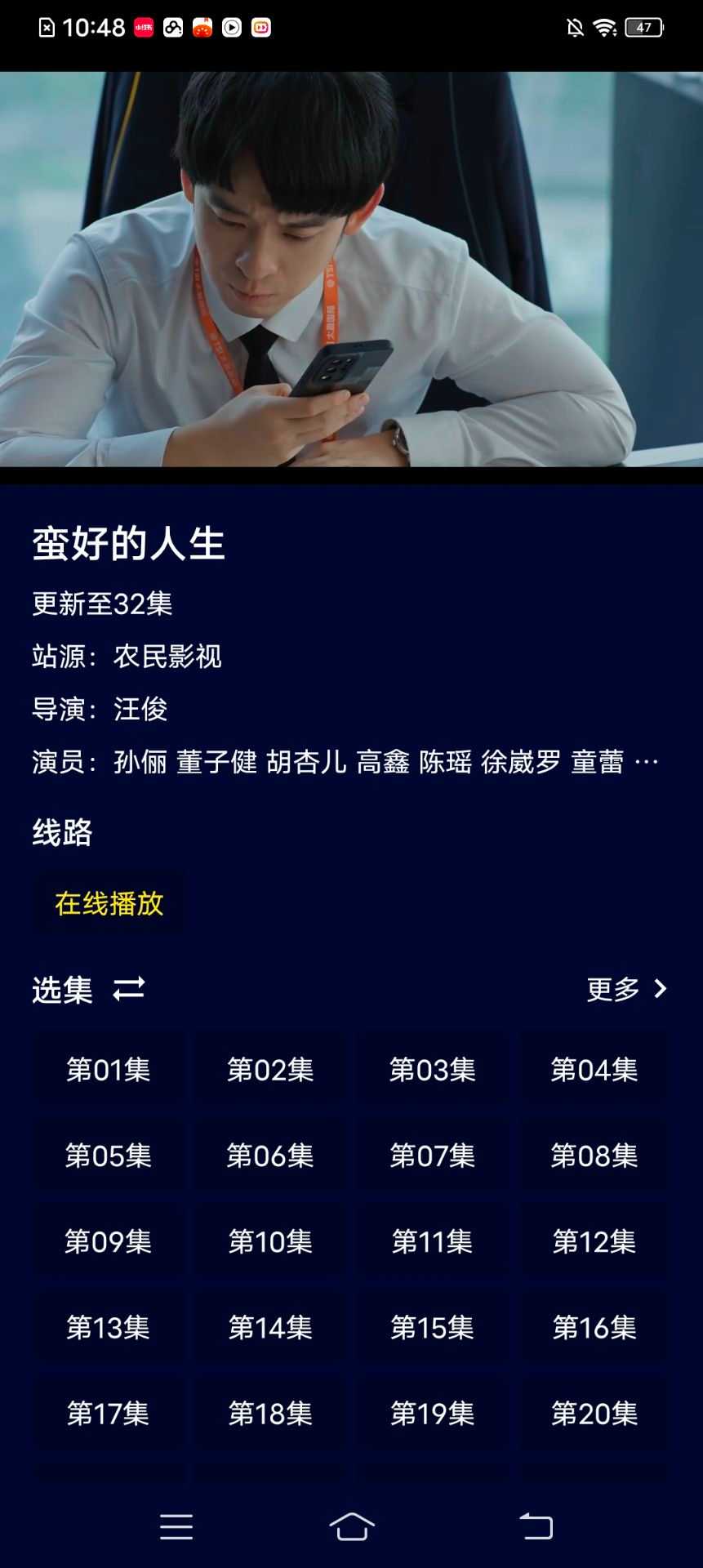Select episode 第09集
Image resolution: width=703 pixels, height=1568 pixels.
click(109, 1241)
